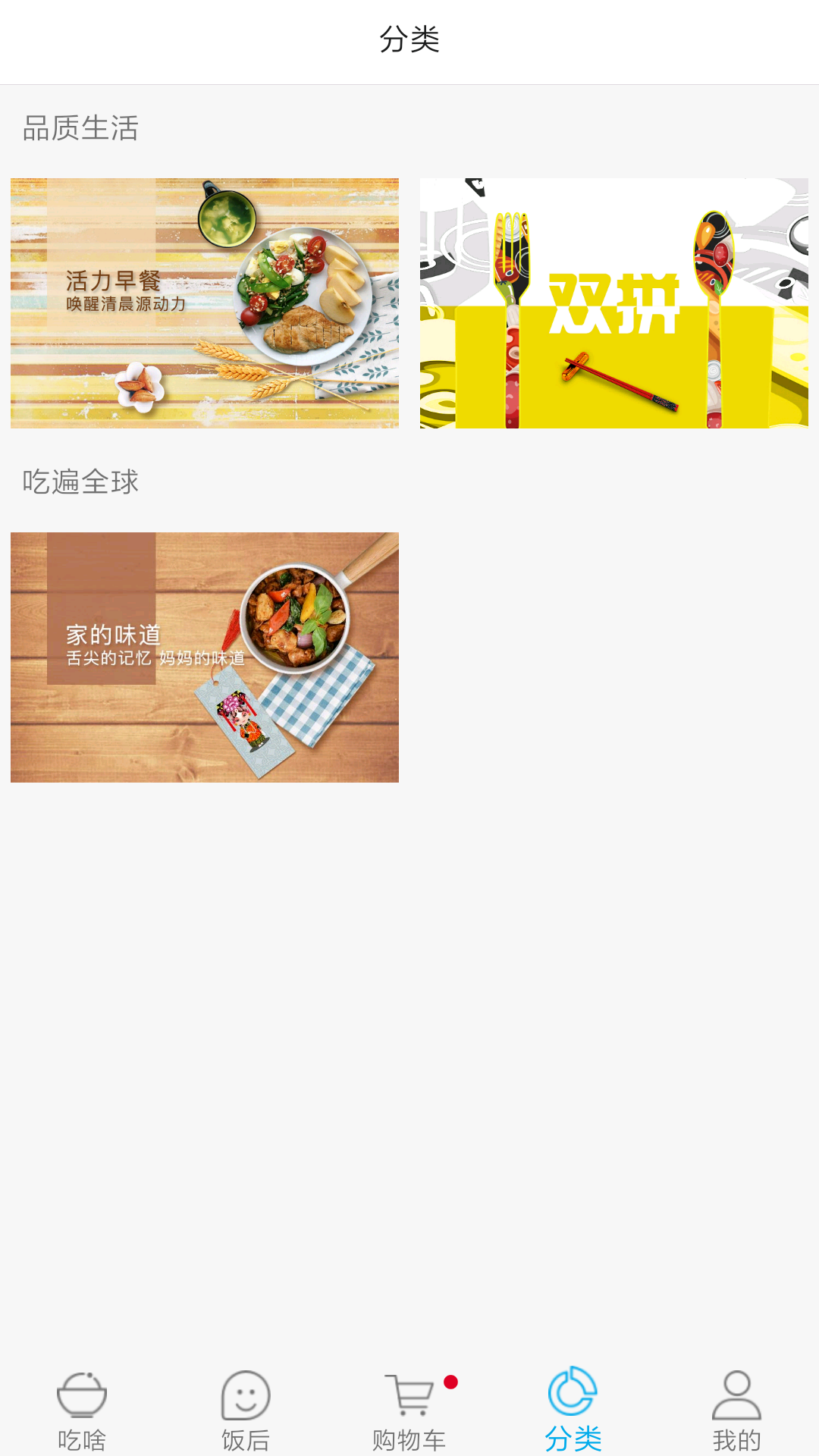This screenshot has width=819, height=1456.
Task: Open the 双拼 category card
Action: [614, 303]
